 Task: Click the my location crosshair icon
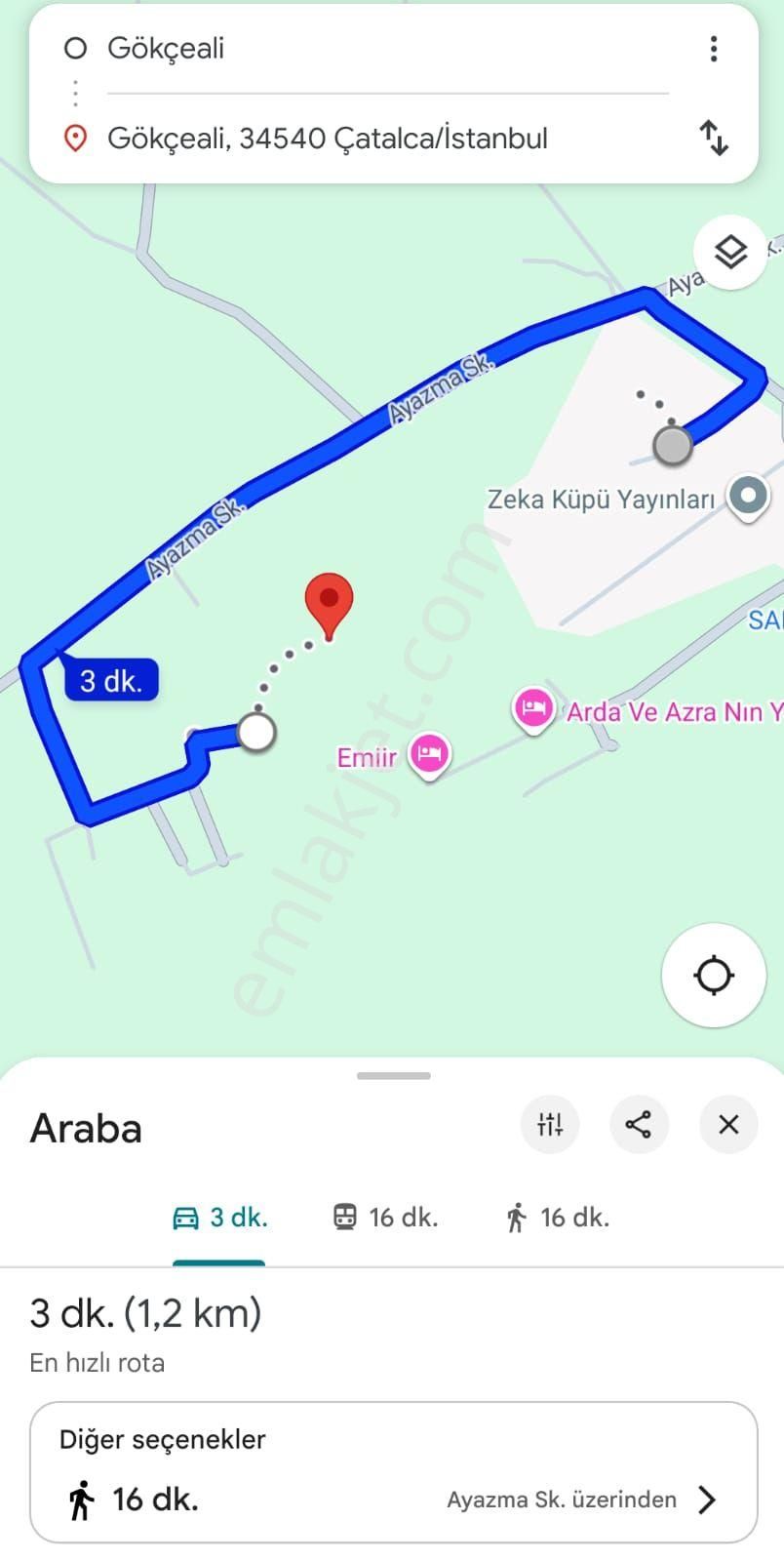pos(714,976)
